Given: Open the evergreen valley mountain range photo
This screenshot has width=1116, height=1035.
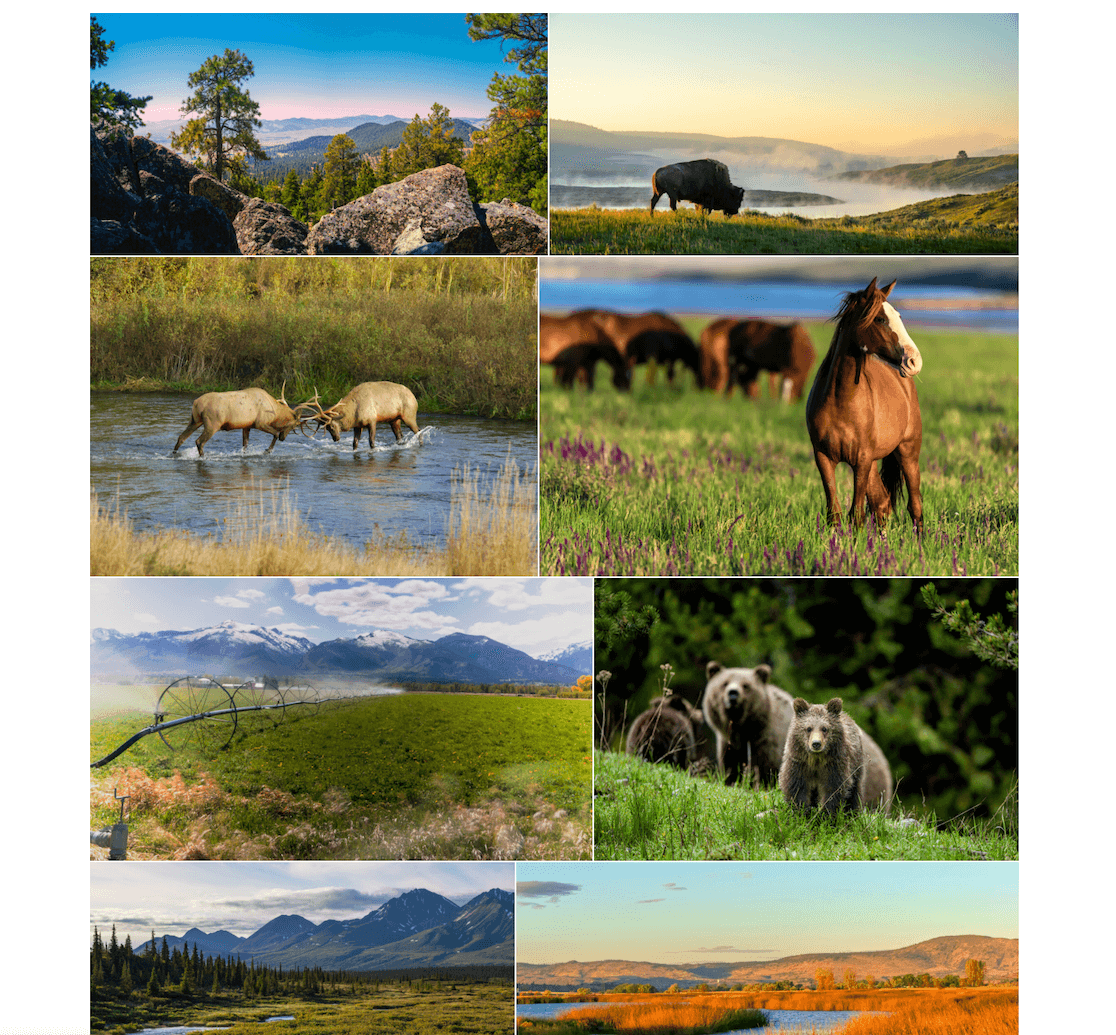Looking at the screenshot, I should tap(302, 947).
